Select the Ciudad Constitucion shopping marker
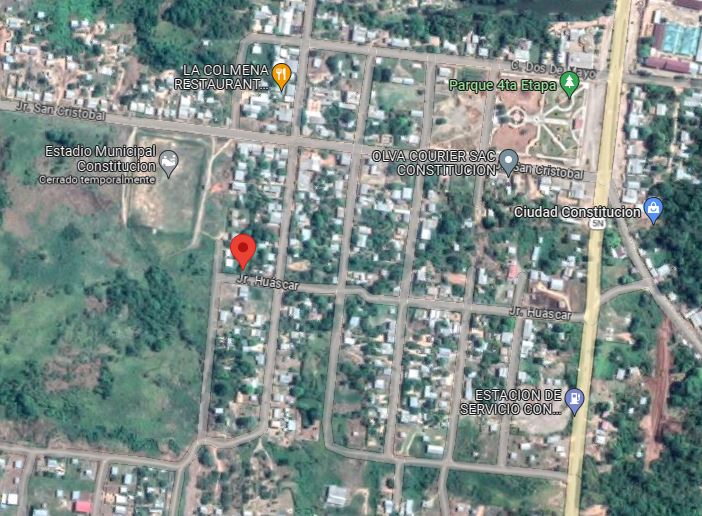Viewport: 702px width, 516px height. 653,209
